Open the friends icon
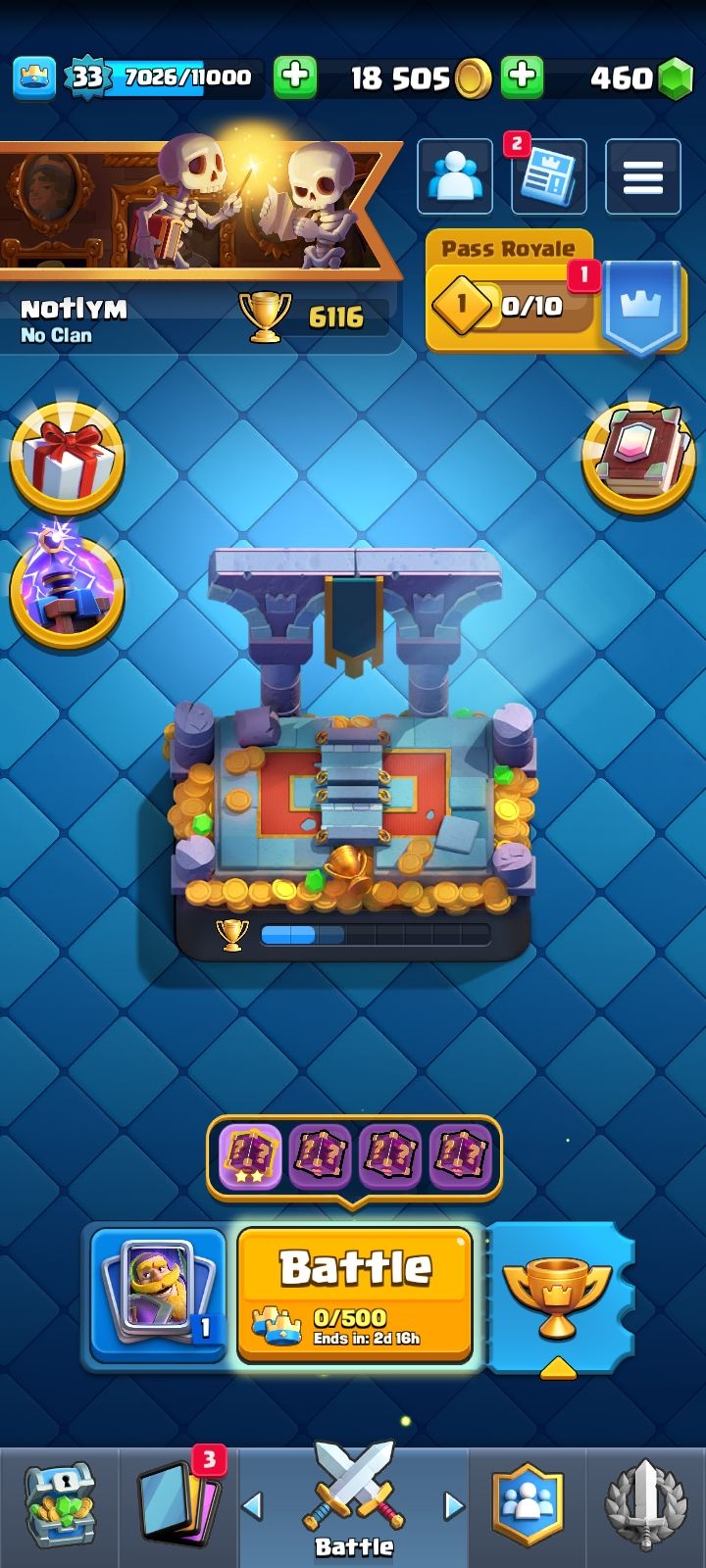Screen dimensions: 706x1568 [454, 176]
